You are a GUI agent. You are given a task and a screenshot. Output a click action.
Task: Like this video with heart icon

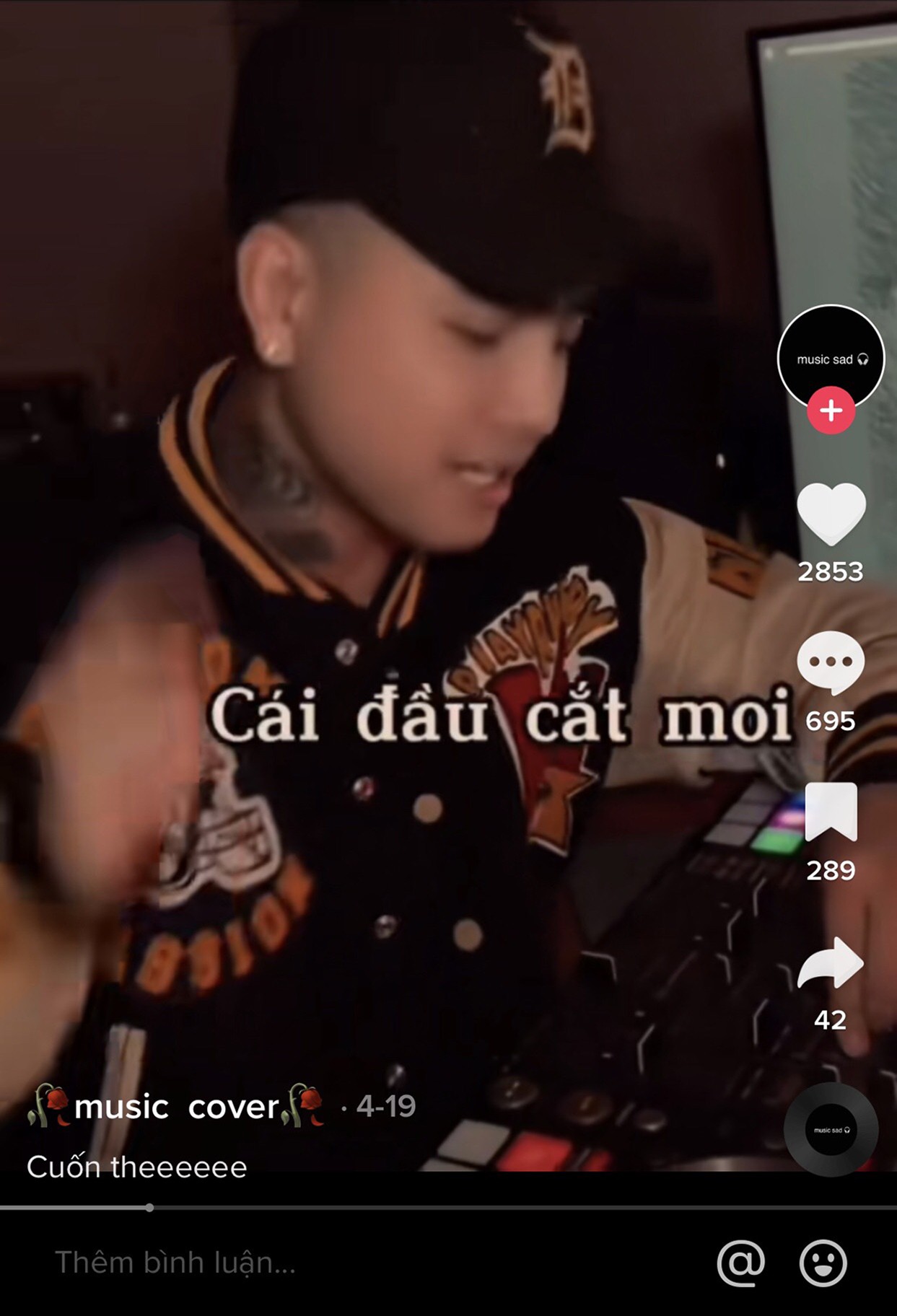pyautogui.click(x=831, y=514)
